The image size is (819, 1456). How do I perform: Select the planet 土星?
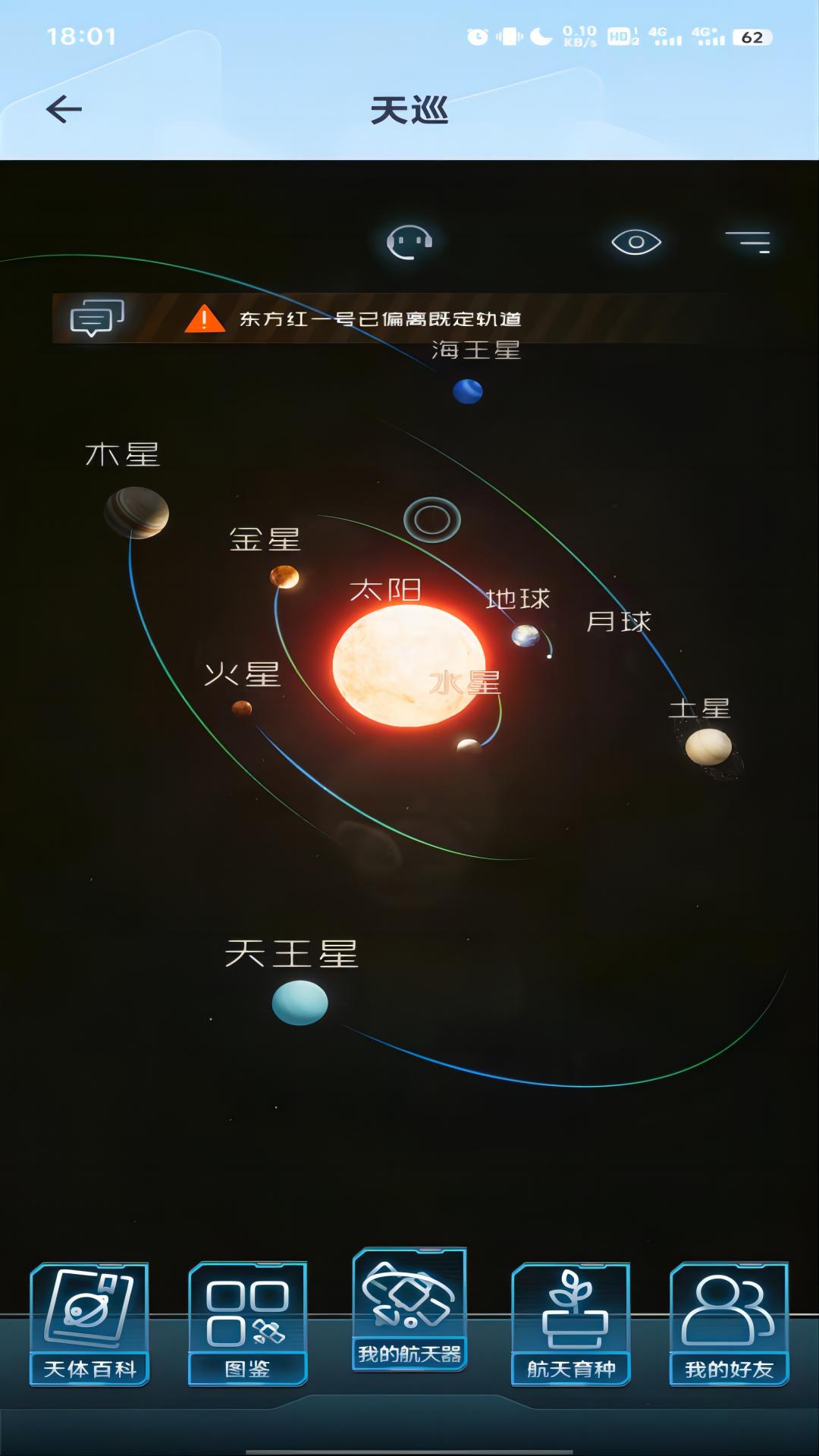(708, 746)
